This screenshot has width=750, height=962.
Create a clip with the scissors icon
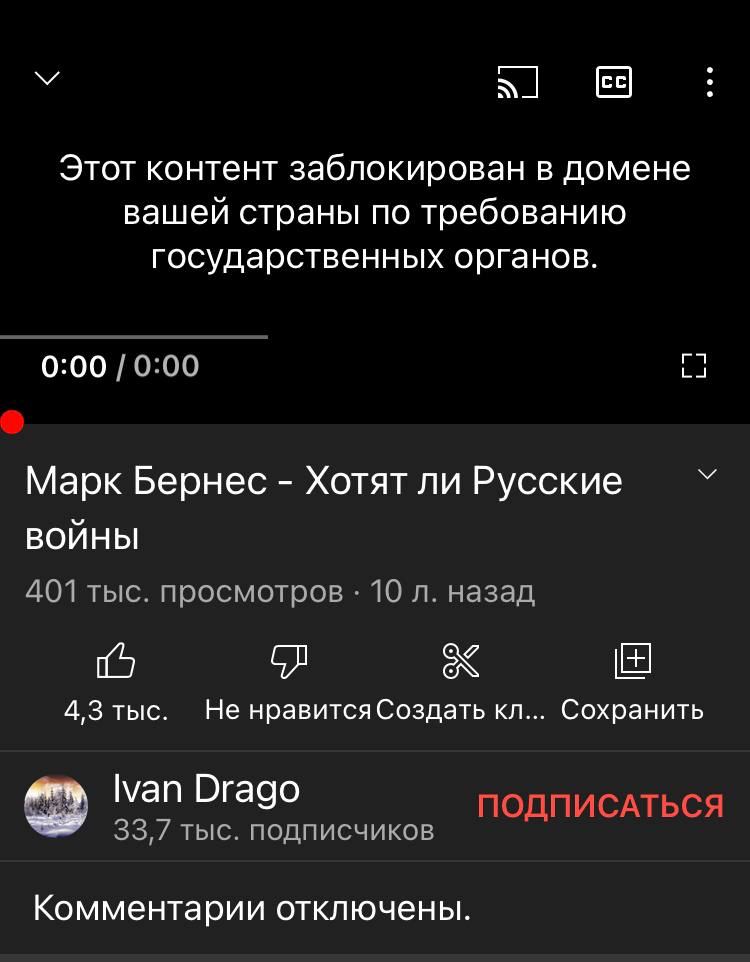[x=461, y=662]
